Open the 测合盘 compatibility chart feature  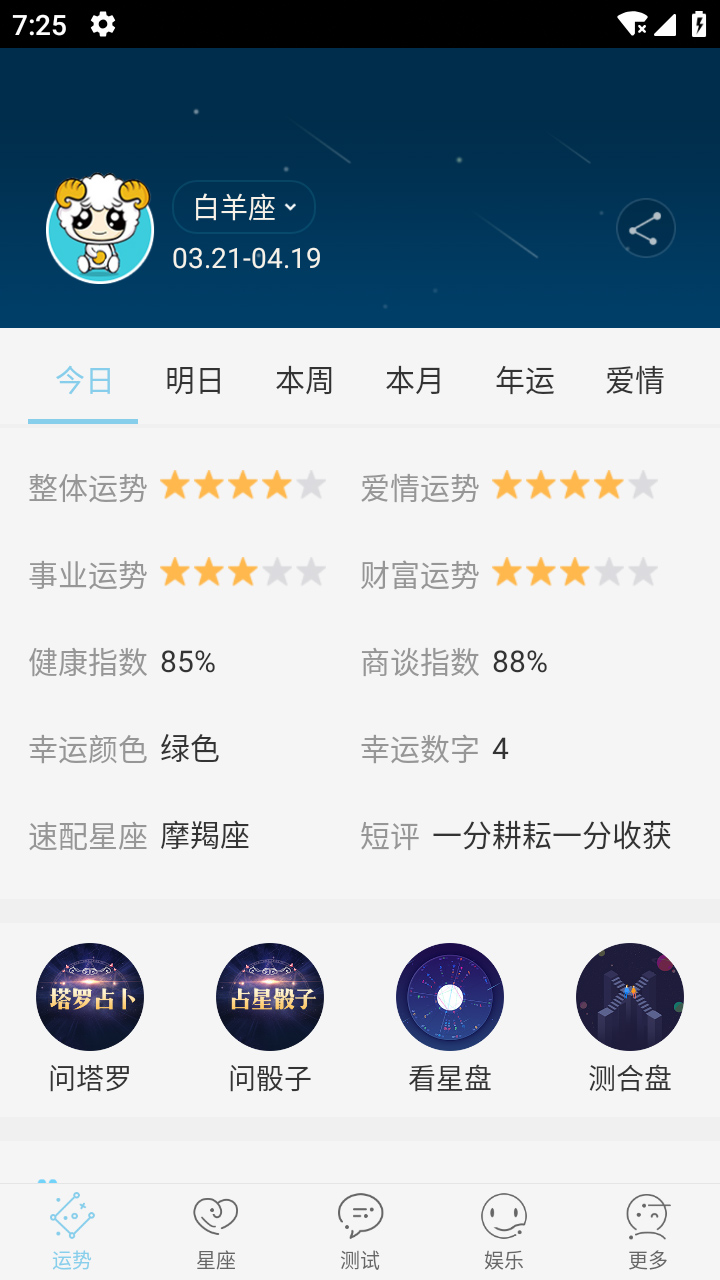click(x=629, y=997)
